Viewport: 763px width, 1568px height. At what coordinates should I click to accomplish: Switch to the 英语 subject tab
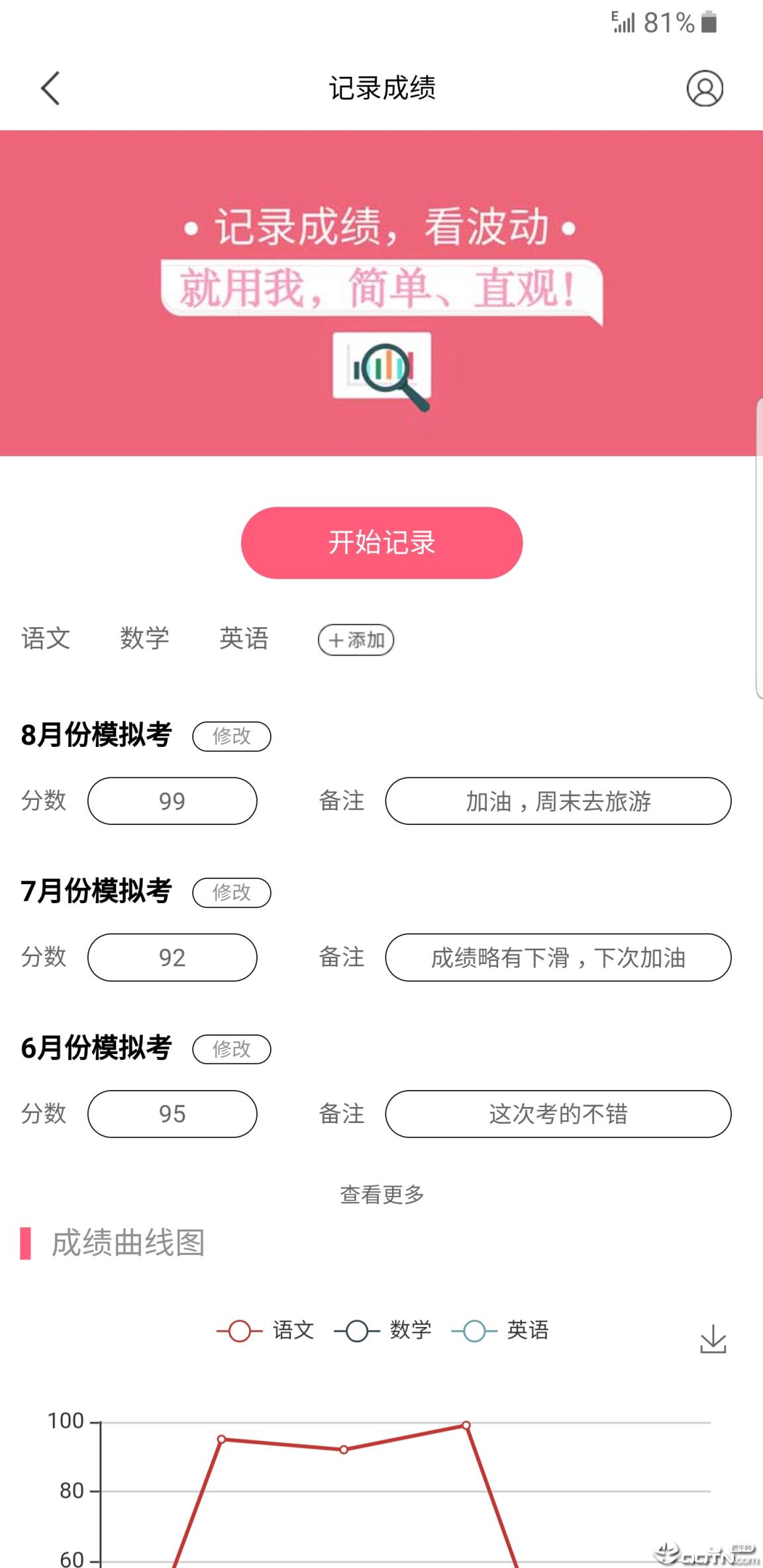pos(243,638)
